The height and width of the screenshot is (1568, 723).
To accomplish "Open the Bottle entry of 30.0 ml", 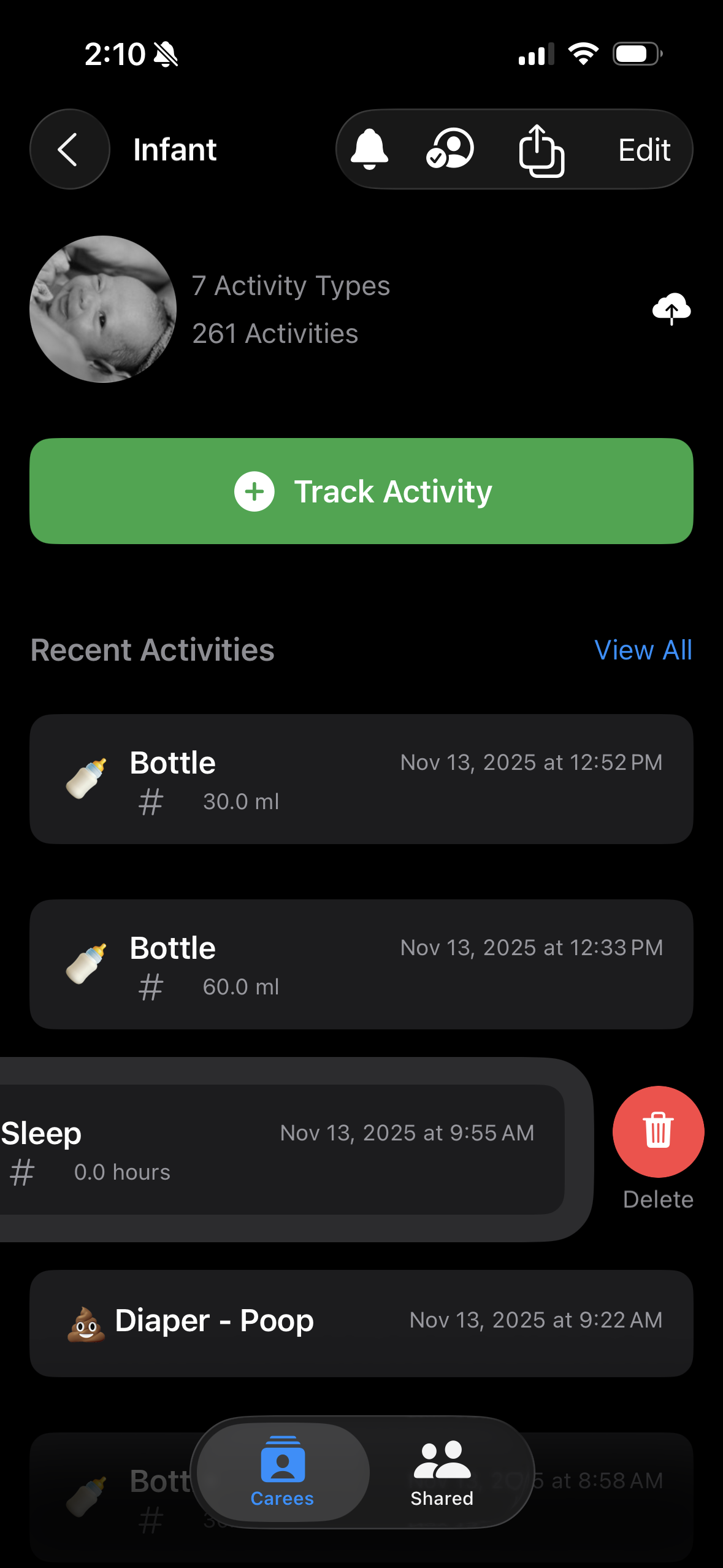I will tap(361, 779).
